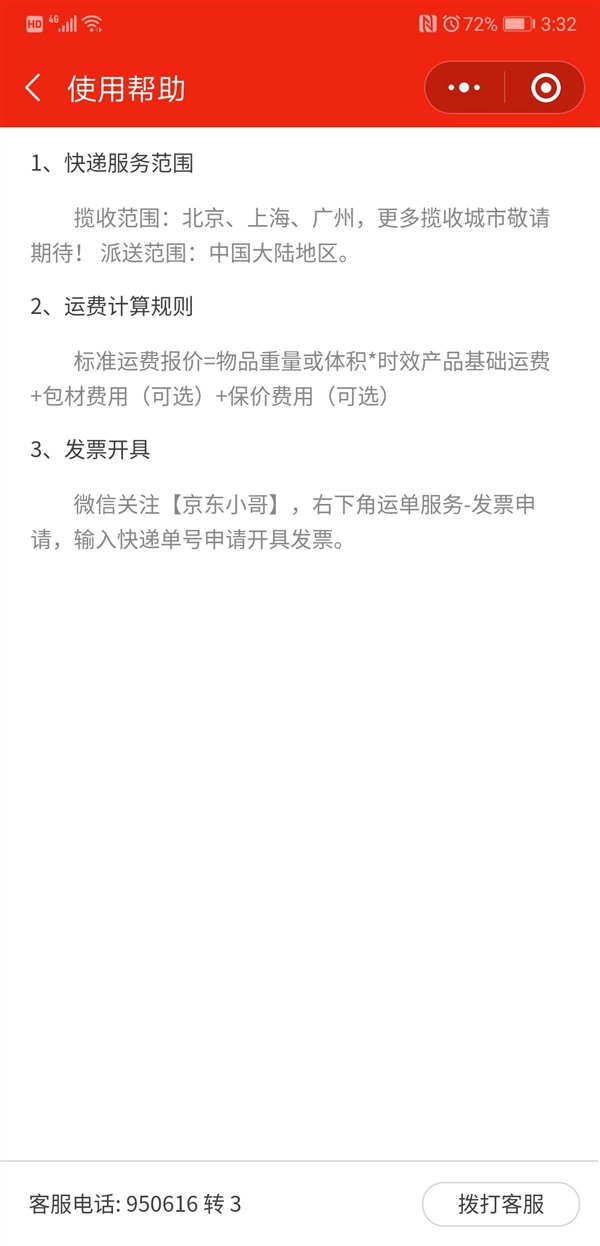This screenshot has height=1246, width=600.
Task: Open the mini program more options menu
Action: [464, 88]
